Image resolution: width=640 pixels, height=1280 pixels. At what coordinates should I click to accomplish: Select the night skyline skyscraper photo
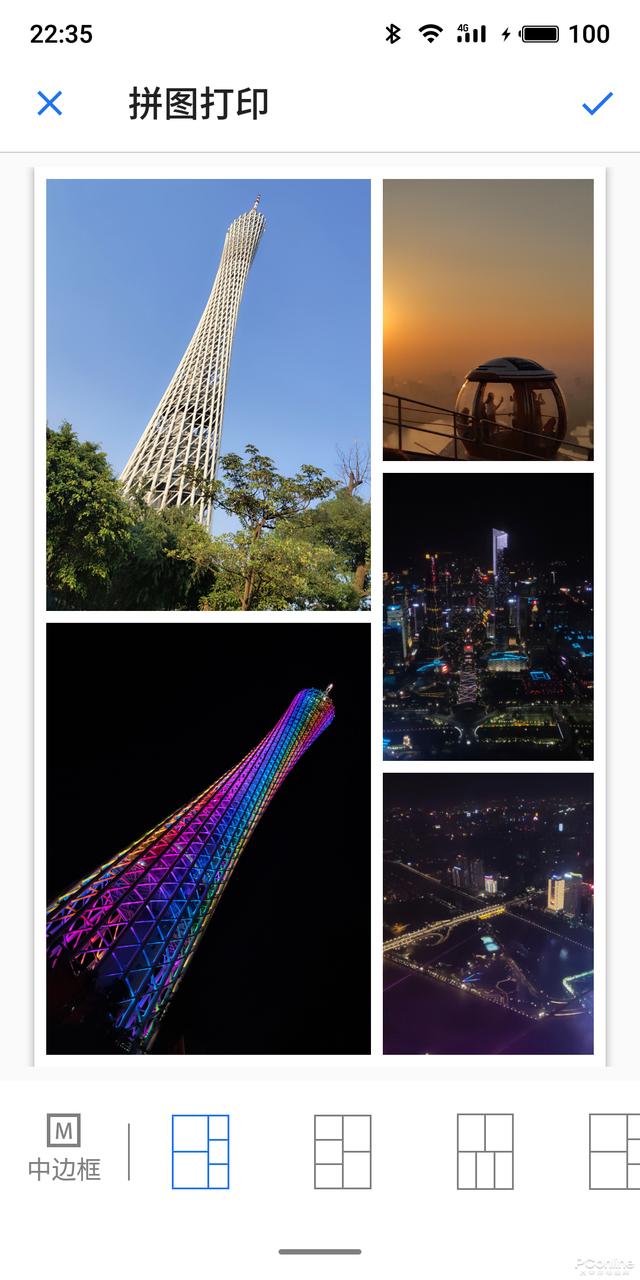point(488,616)
